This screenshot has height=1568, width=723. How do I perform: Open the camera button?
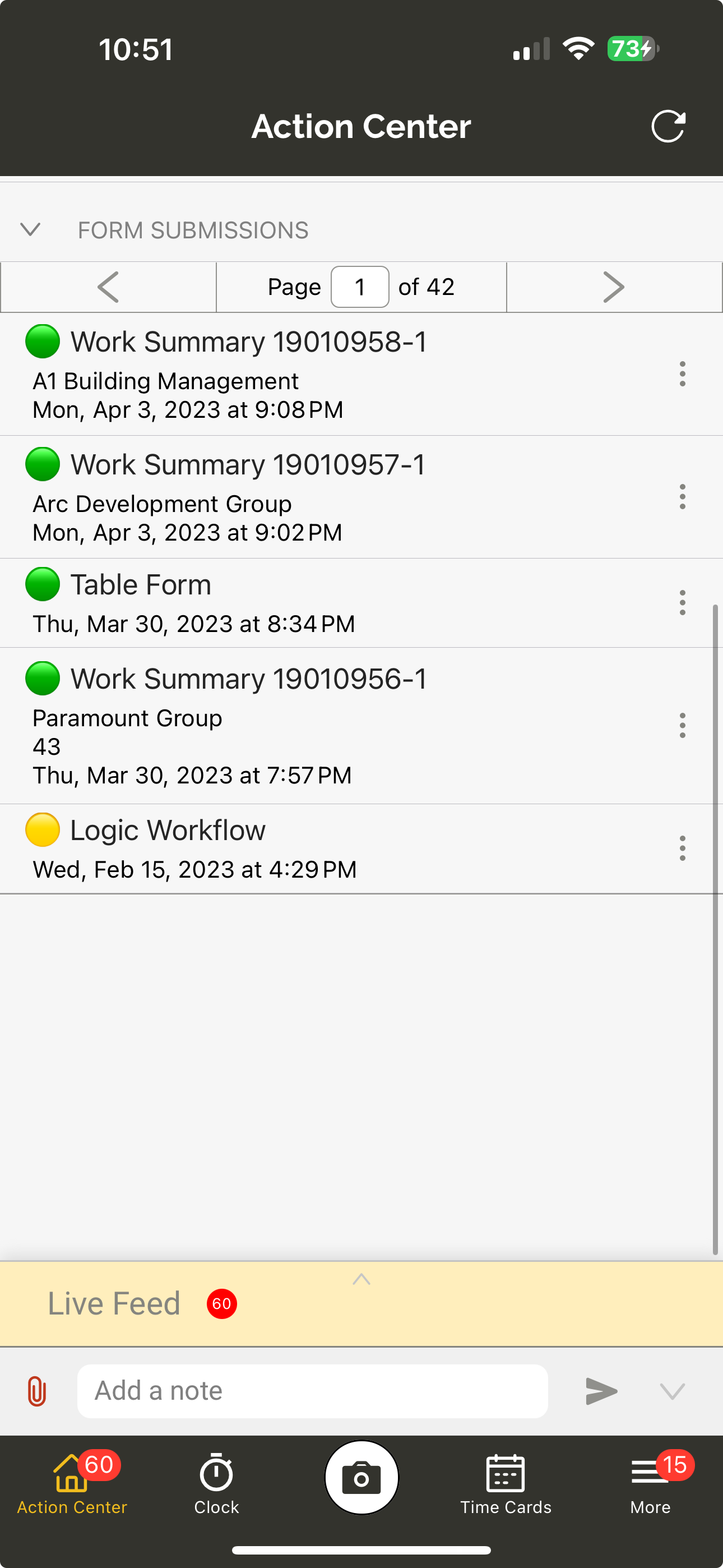pyautogui.click(x=361, y=1477)
